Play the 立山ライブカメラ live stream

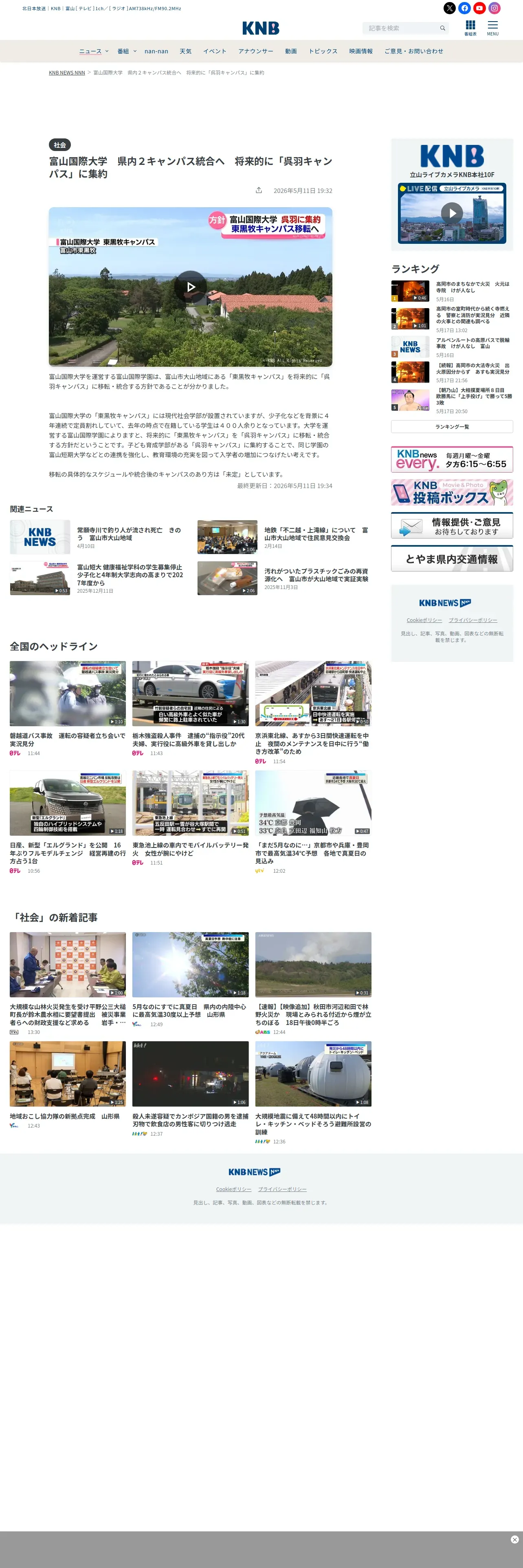452,213
